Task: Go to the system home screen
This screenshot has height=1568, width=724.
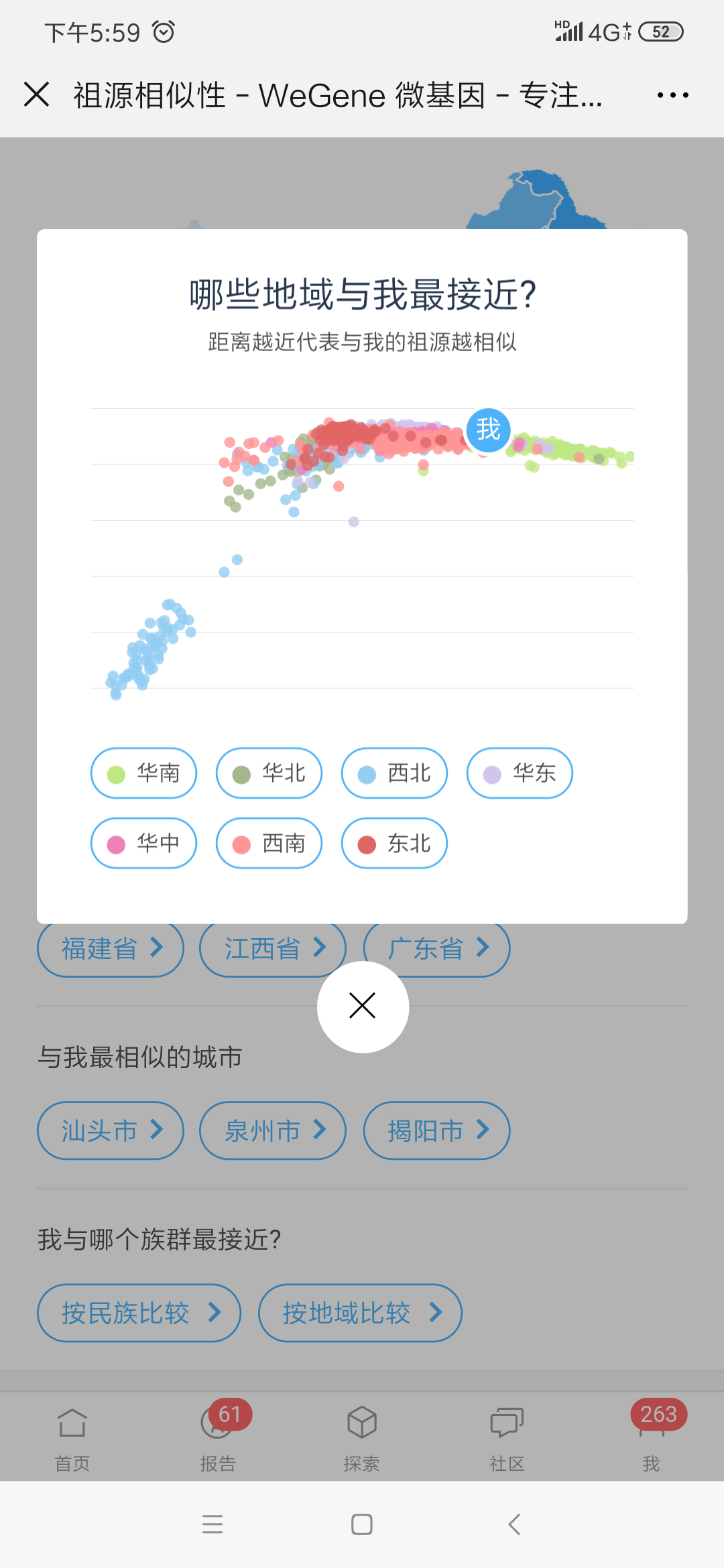Action: [362, 1524]
